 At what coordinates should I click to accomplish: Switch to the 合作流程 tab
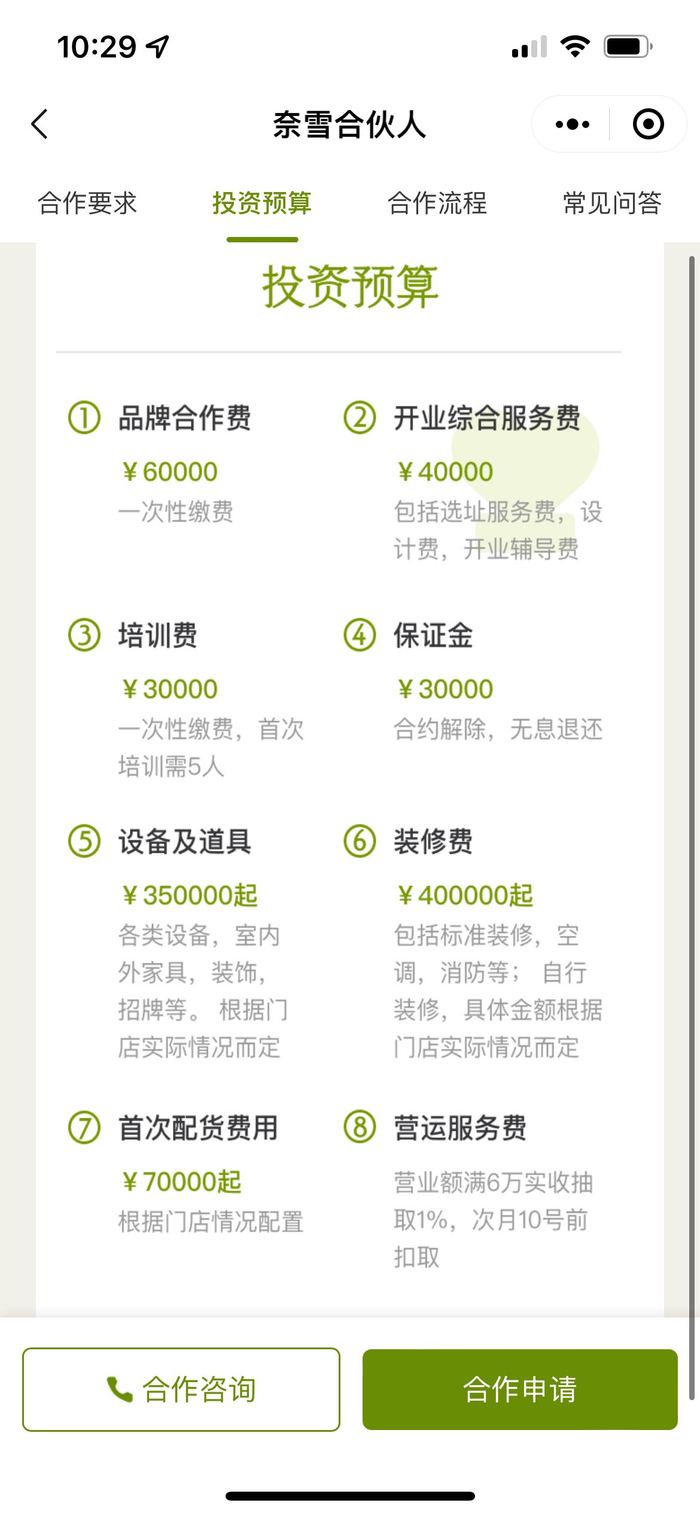point(437,203)
